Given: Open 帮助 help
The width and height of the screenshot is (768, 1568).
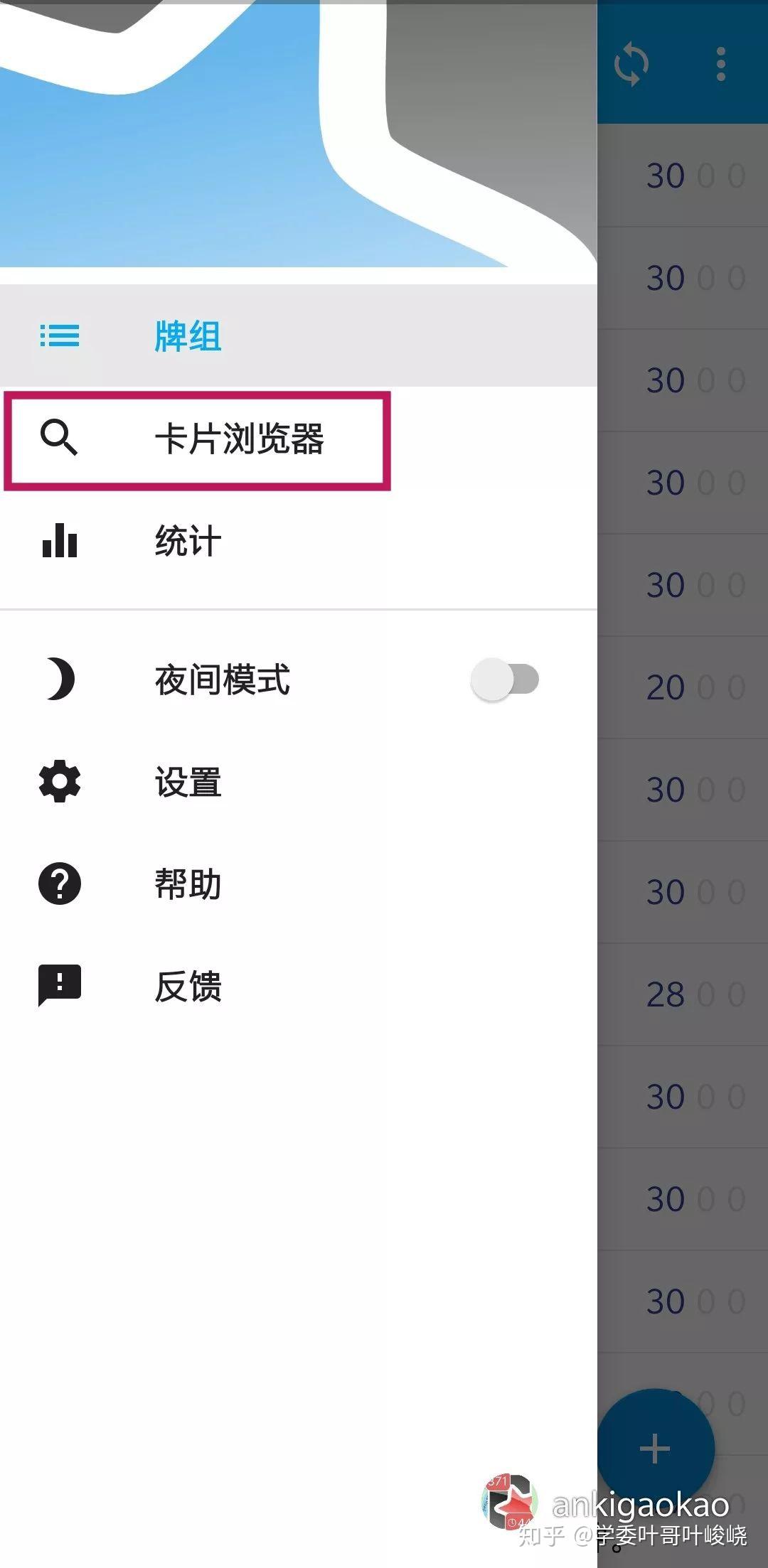Looking at the screenshot, I should (188, 884).
